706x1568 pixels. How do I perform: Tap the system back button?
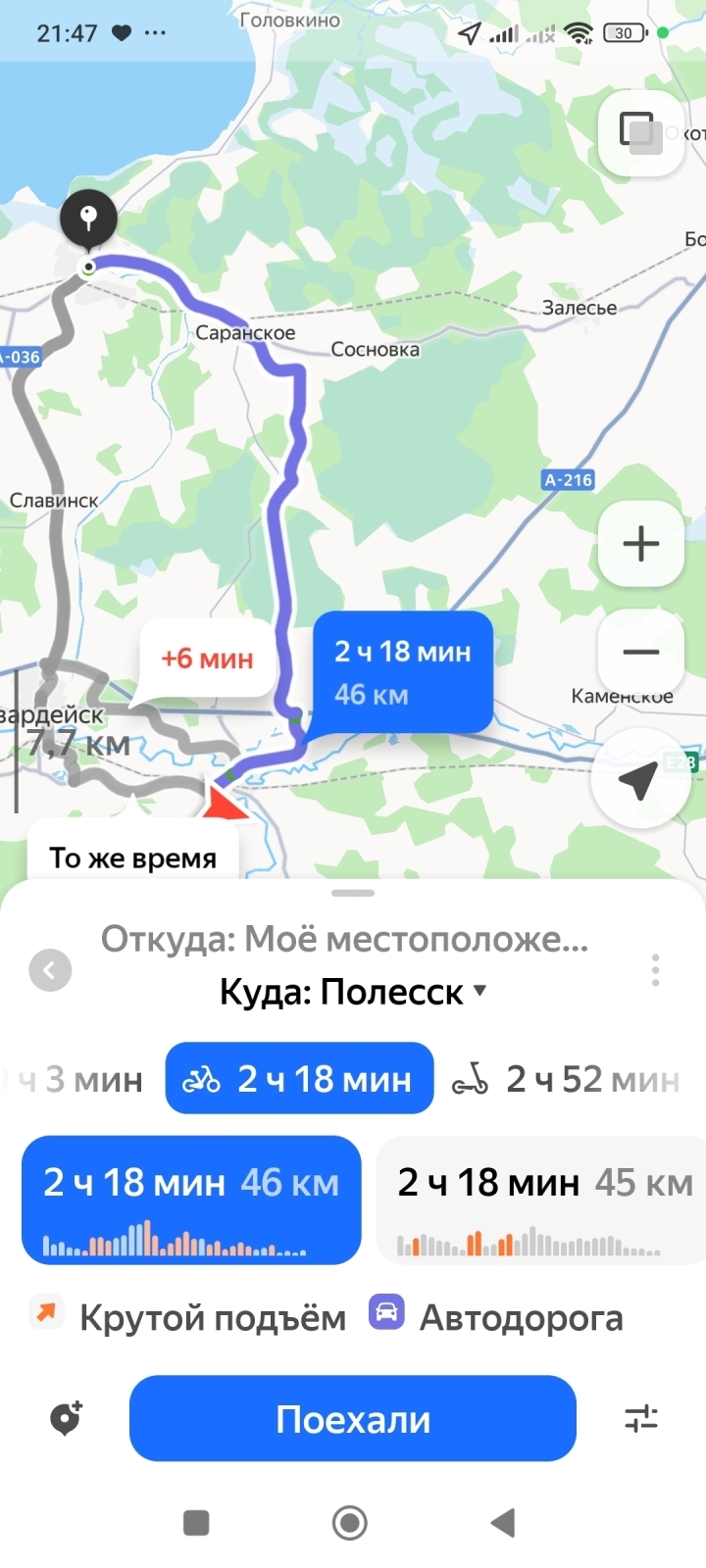point(503,1522)
